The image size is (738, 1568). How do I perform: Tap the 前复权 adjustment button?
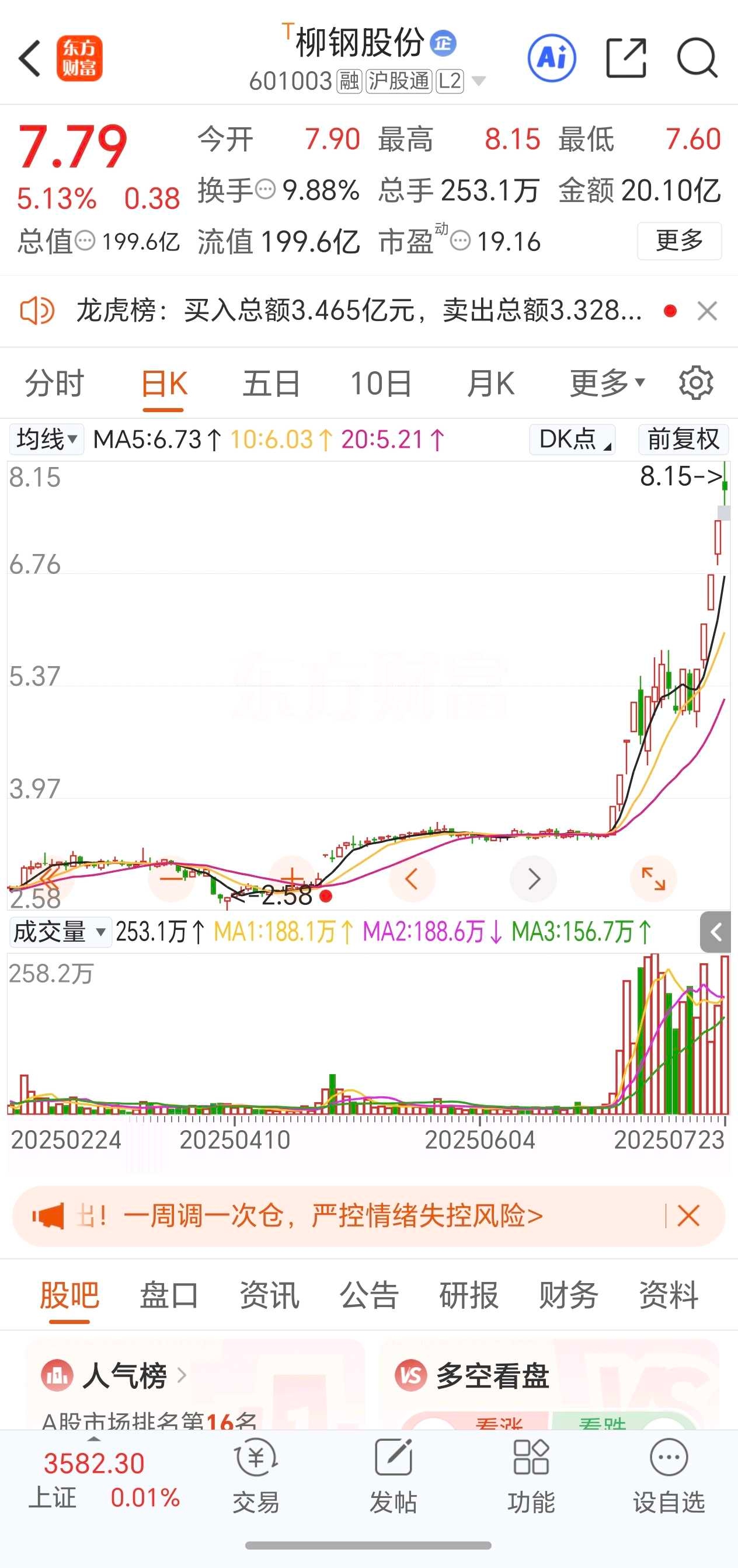[683, 439]
